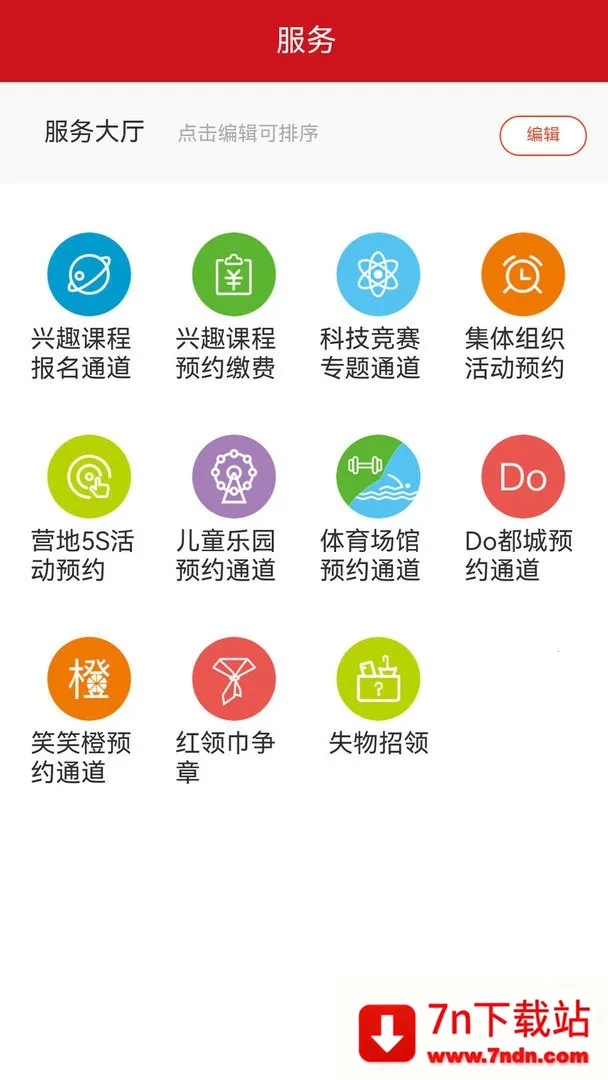Open 集体组织活动预约
This screenshot has height=1080, width=608.
pos(523,275)
